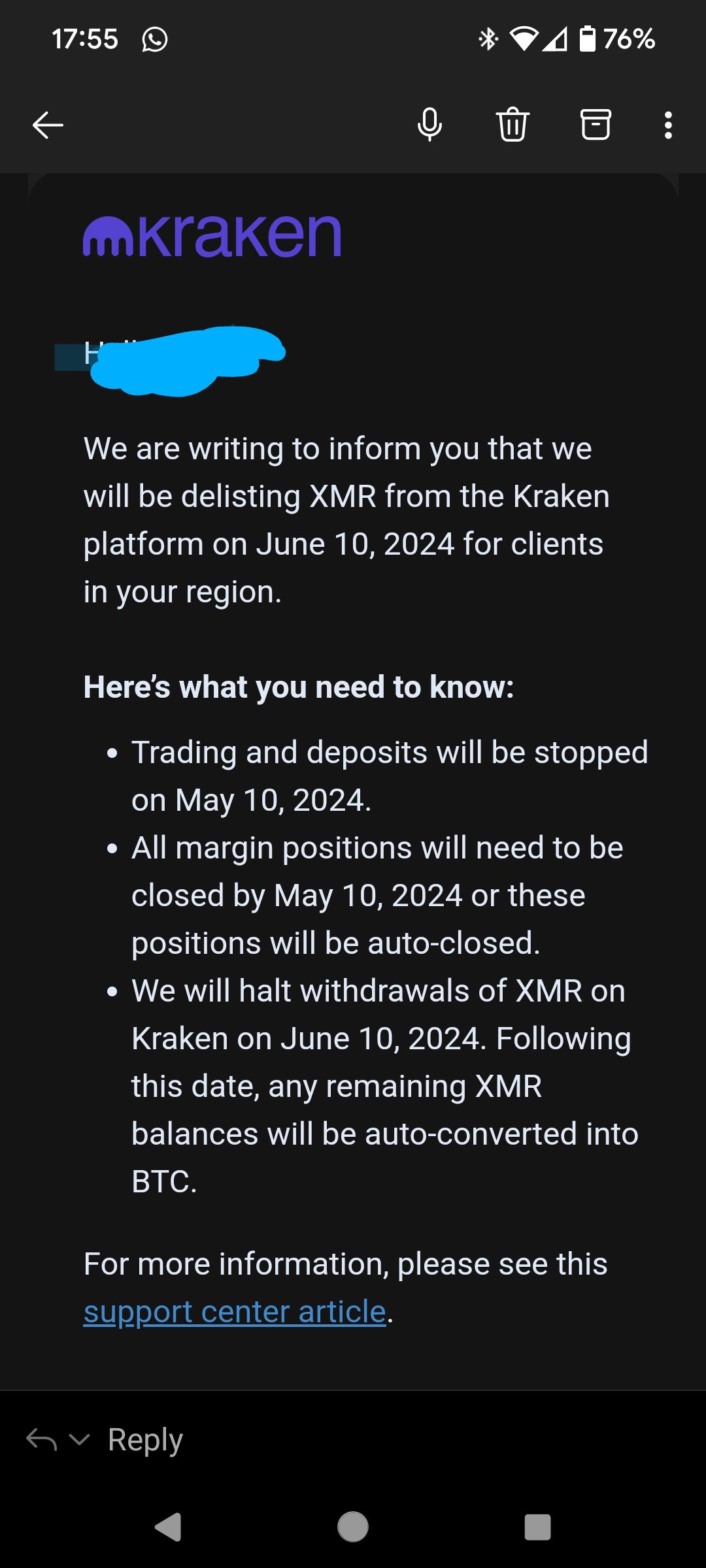Open the support center article link
706x1568 pixels.
click(x=235, y=1311)
